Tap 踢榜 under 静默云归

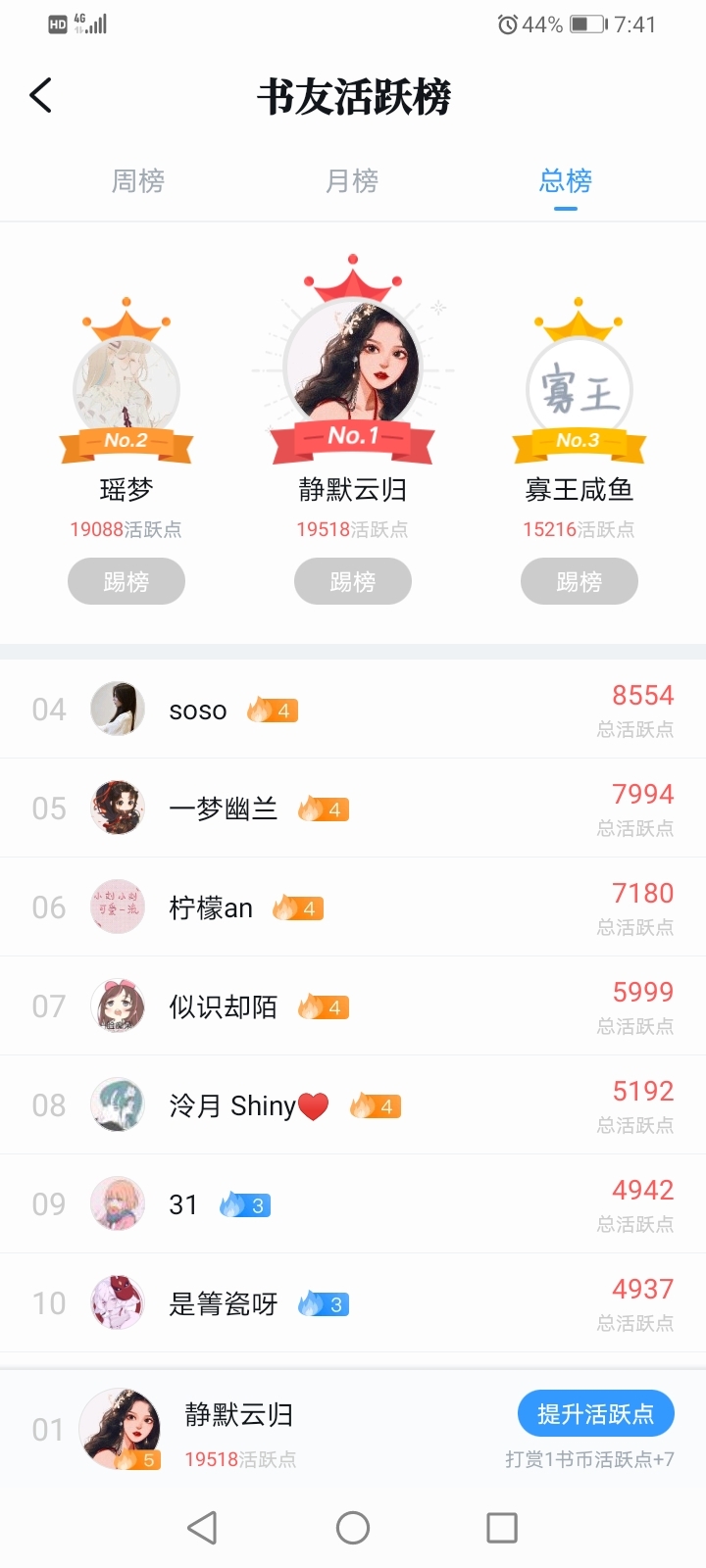pos(352,581)
